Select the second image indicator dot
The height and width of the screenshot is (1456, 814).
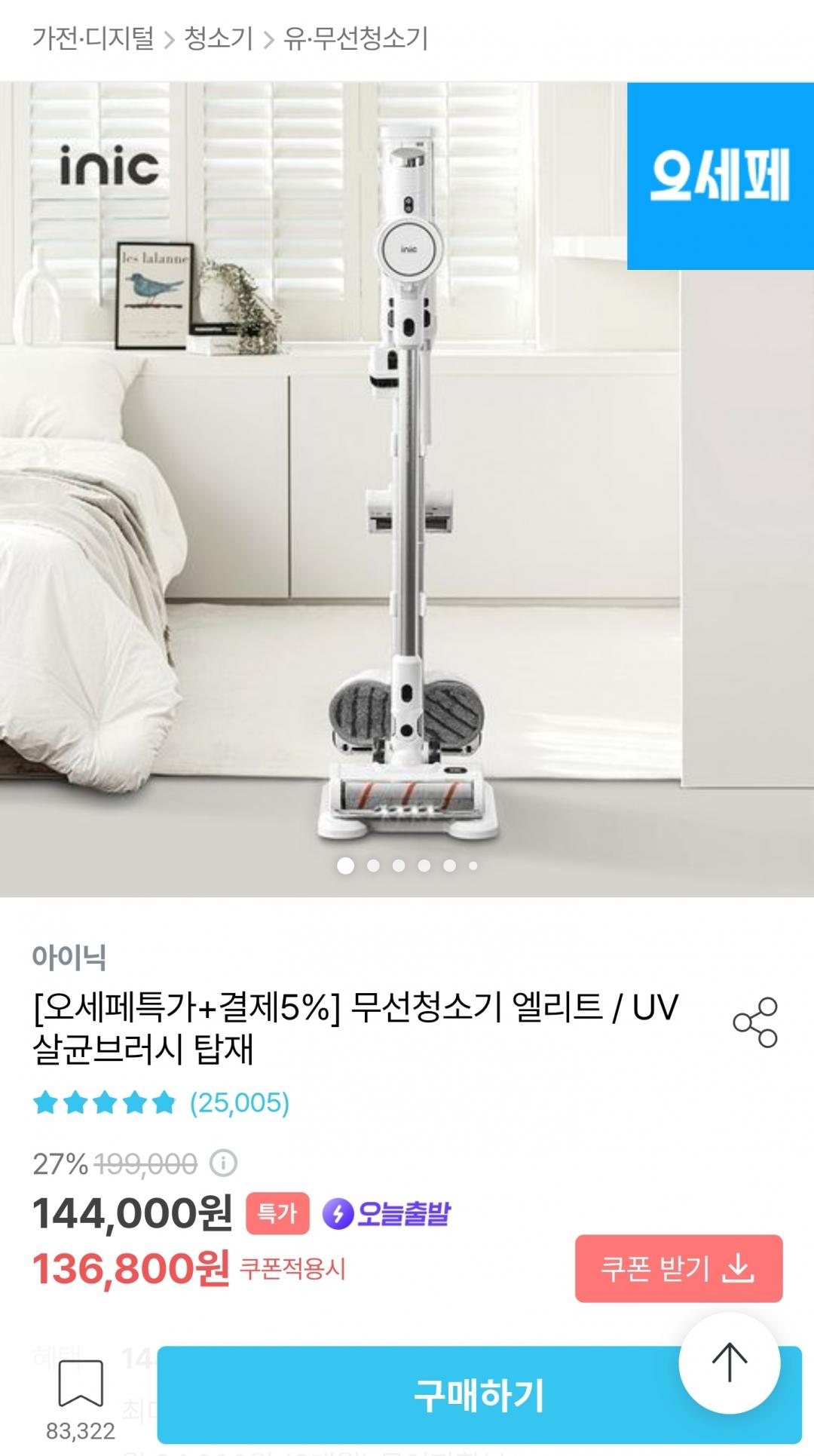pyautogui.click(x=373, y=866)
